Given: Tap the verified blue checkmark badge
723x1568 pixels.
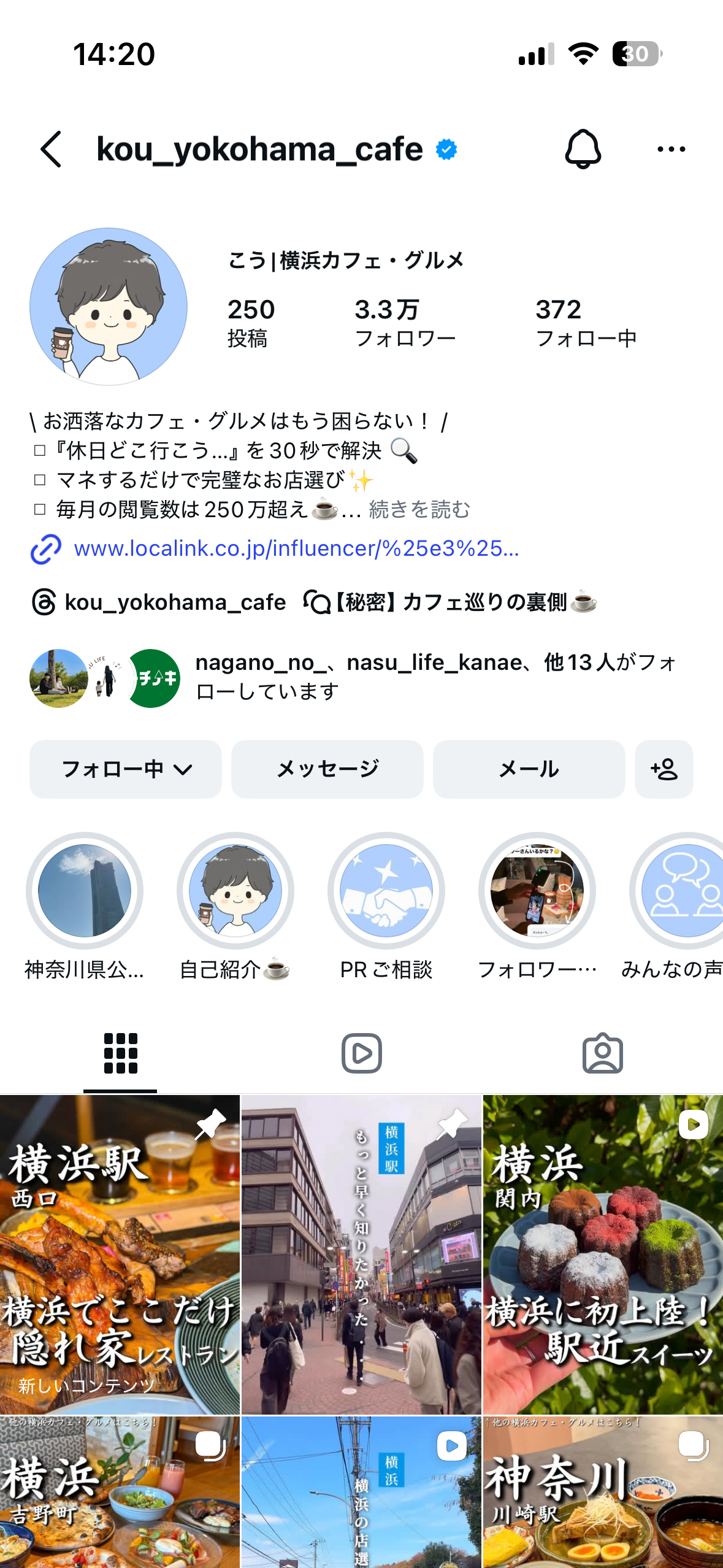Looking at the screenshot, I should click(x=446, y=148).
